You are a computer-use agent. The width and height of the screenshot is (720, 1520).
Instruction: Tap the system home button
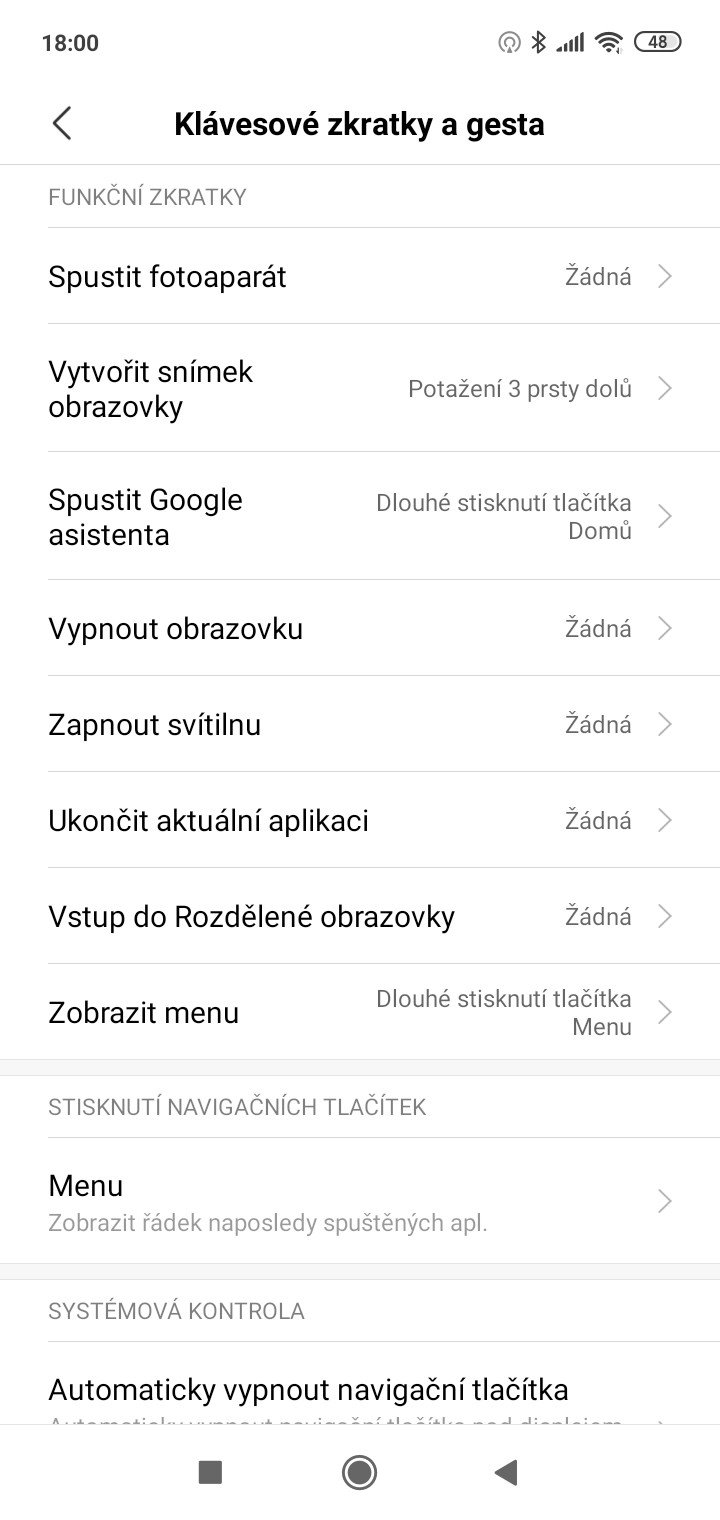point(359,1471)
